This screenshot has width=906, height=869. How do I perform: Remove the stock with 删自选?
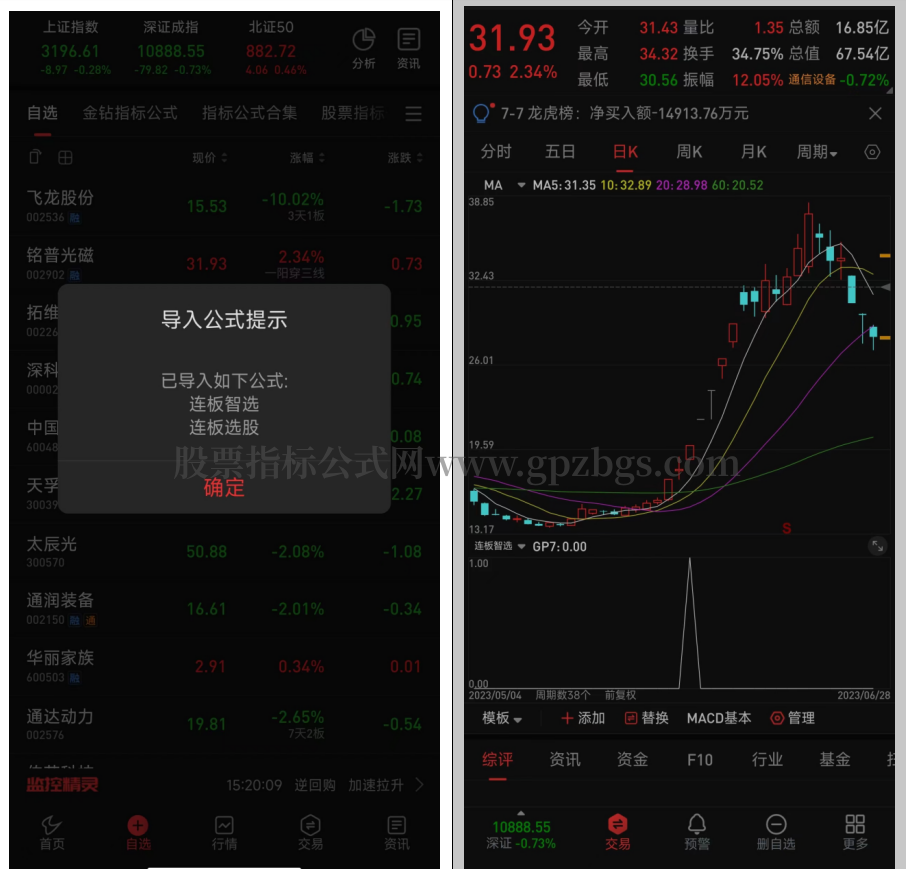(775, 831)
